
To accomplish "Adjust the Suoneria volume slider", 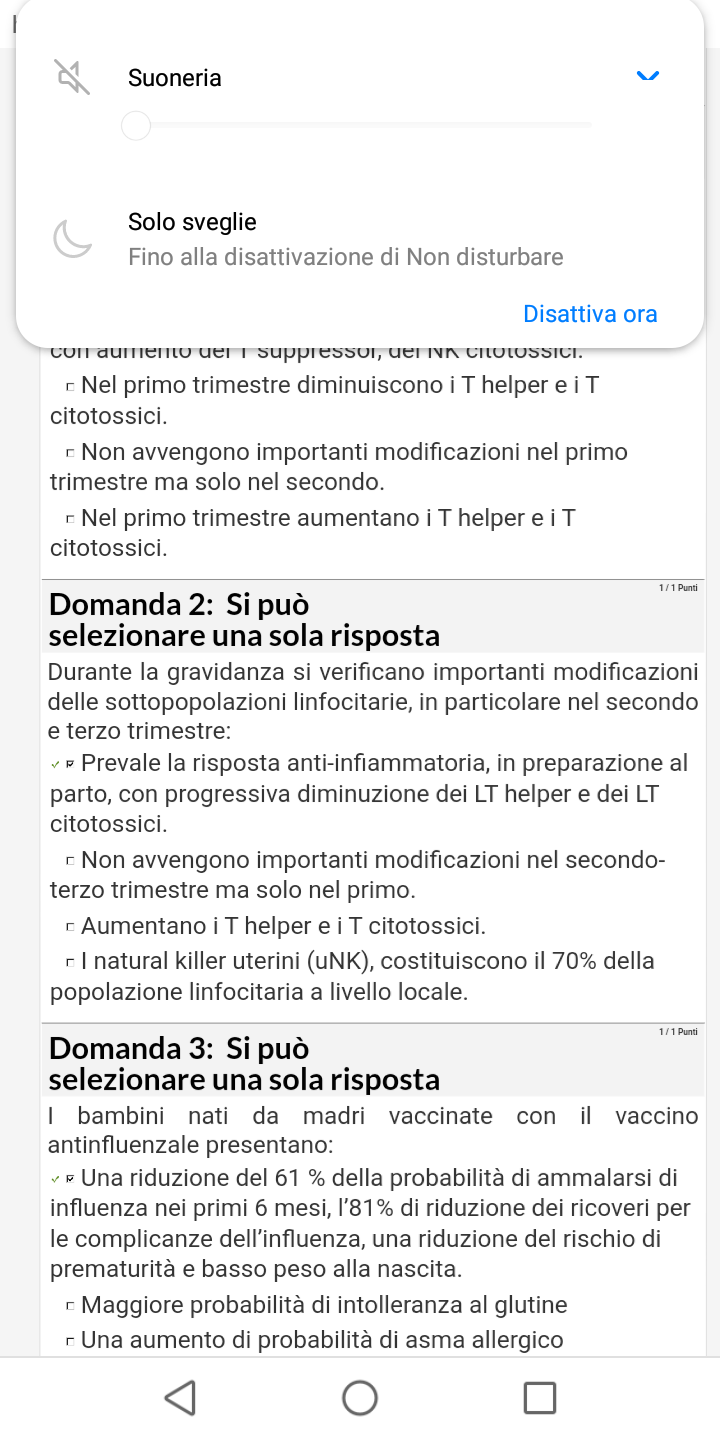I will pos(357,126).
